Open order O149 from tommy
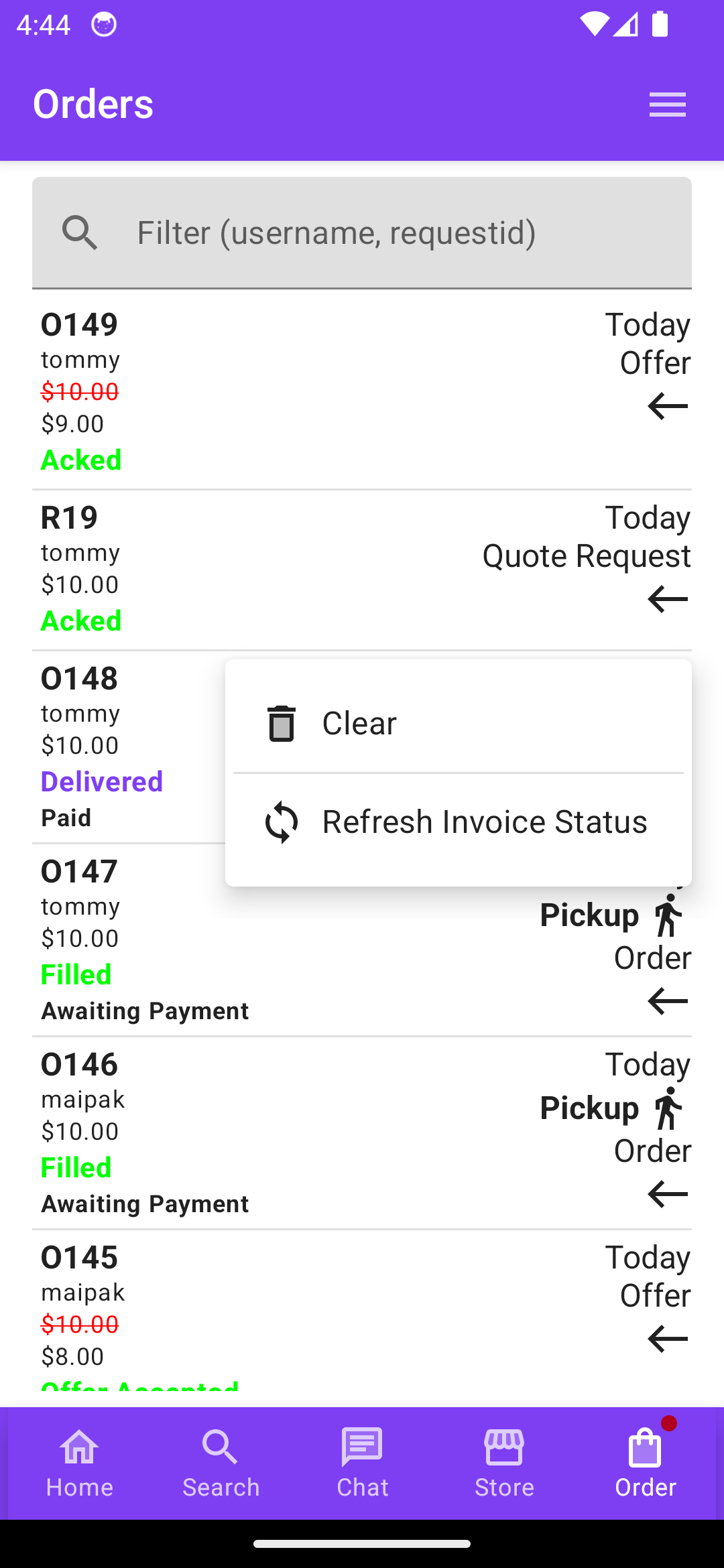The height and width of the screenshot is (1568, 724). coord(362,393)
